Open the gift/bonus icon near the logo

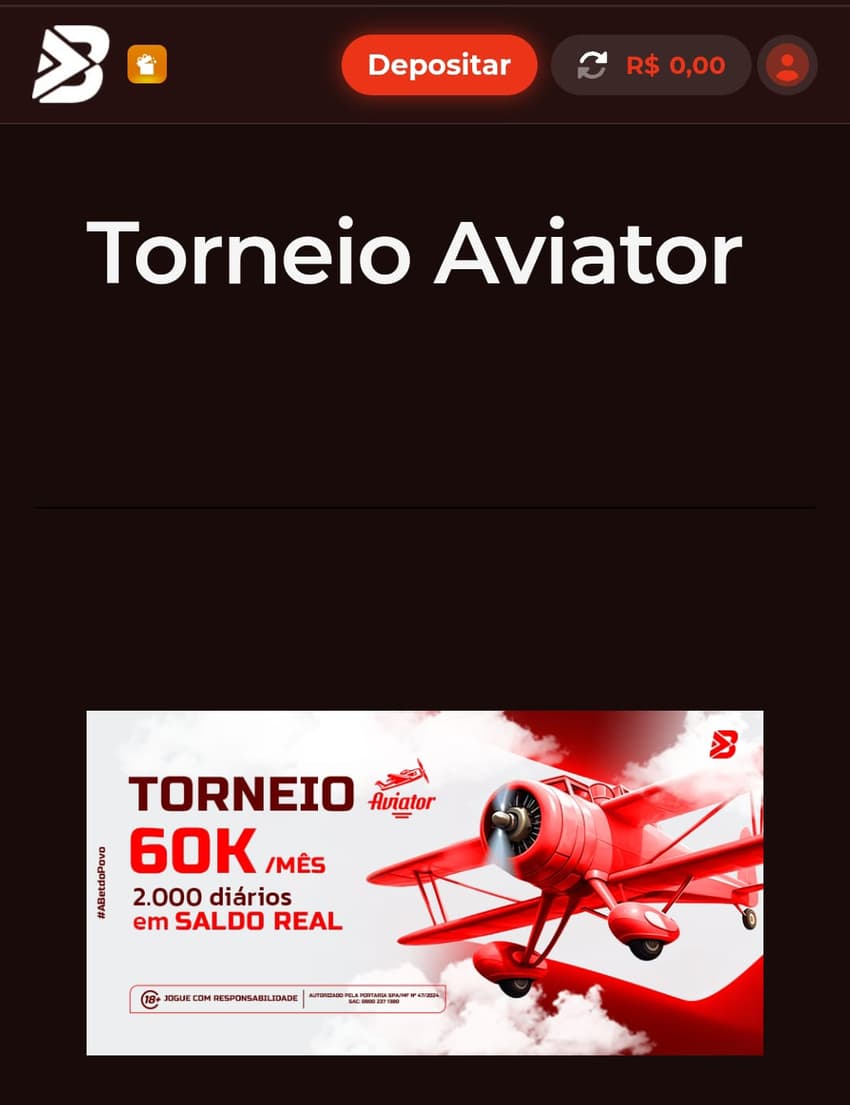pyautogui.click(x=148, y=64)
